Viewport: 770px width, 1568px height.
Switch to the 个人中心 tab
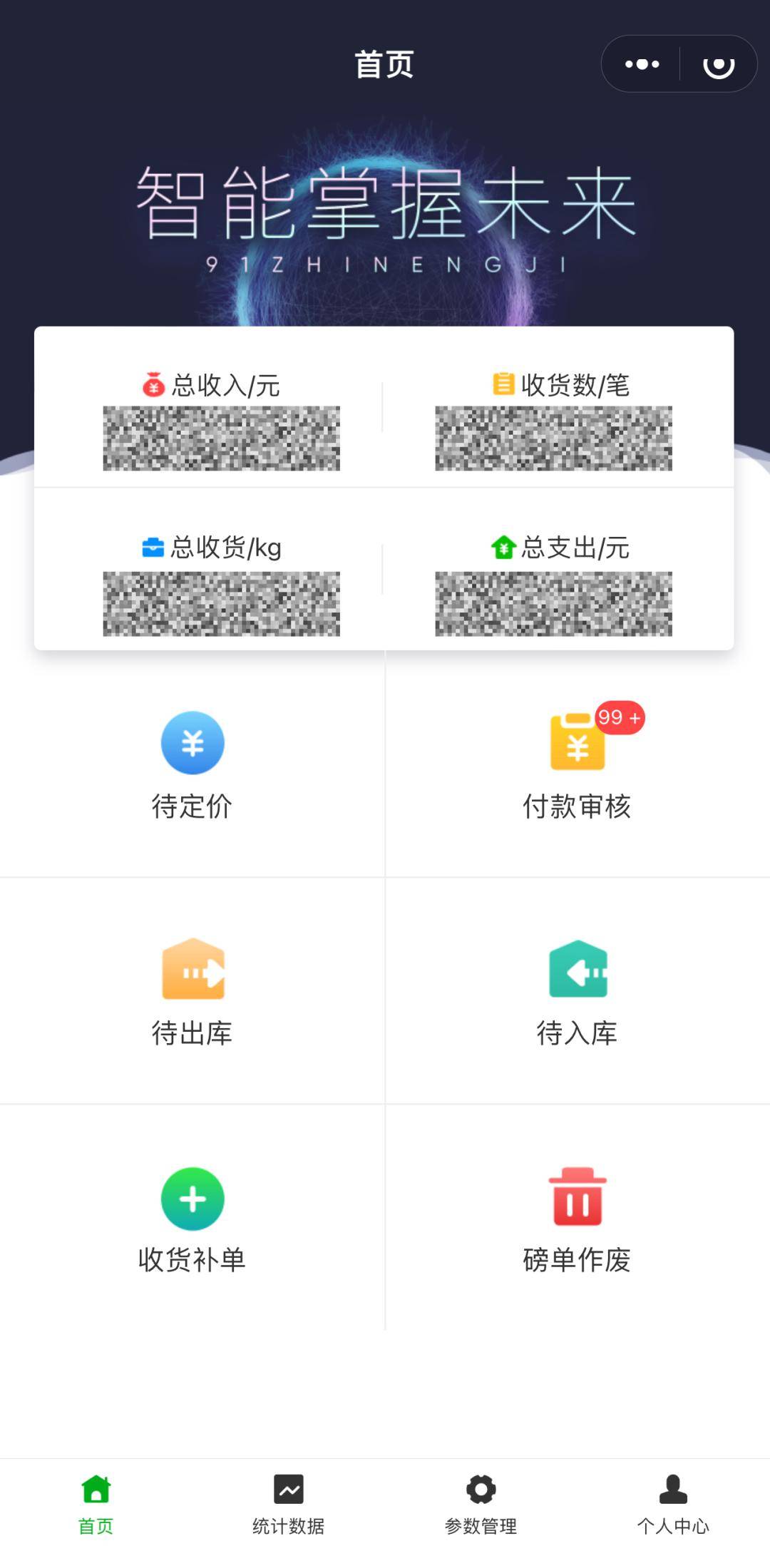[673, 1505]
